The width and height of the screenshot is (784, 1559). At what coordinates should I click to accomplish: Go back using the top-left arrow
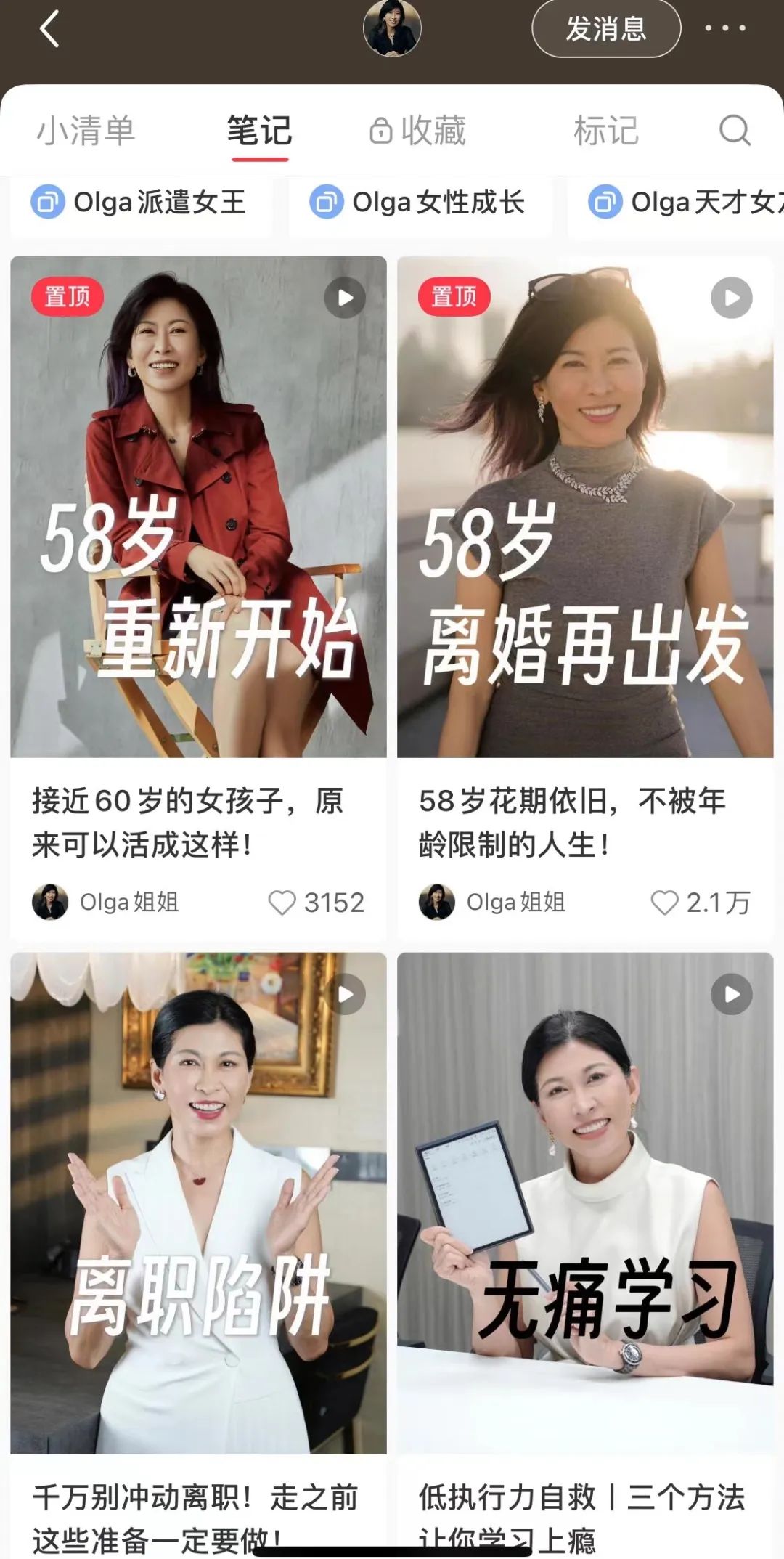pyautogui.click(x=49, y=30)
